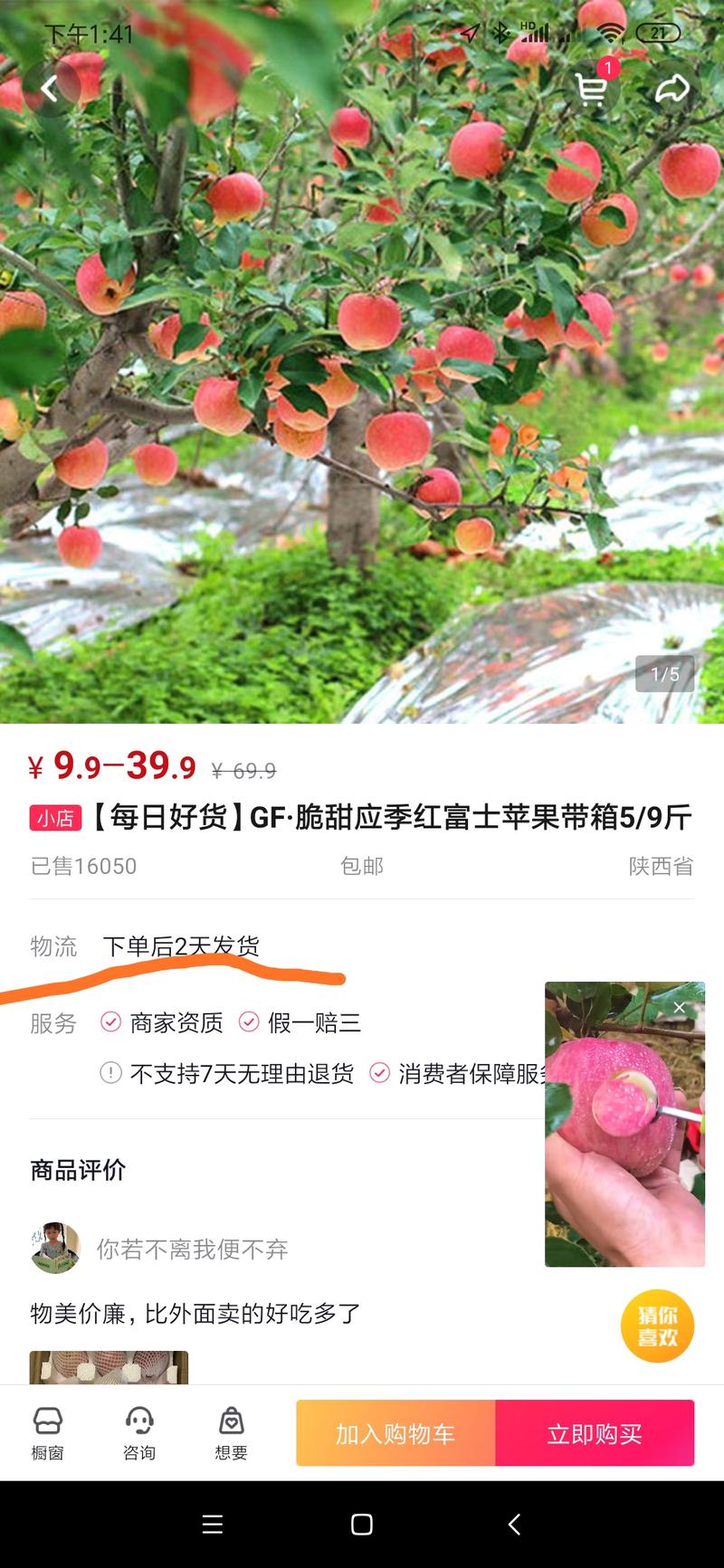The width and height of the screenshot is (724, 1568).
Task: Click the back arrow on the photo
Action: pyautogui.click(x=51, y=88)
